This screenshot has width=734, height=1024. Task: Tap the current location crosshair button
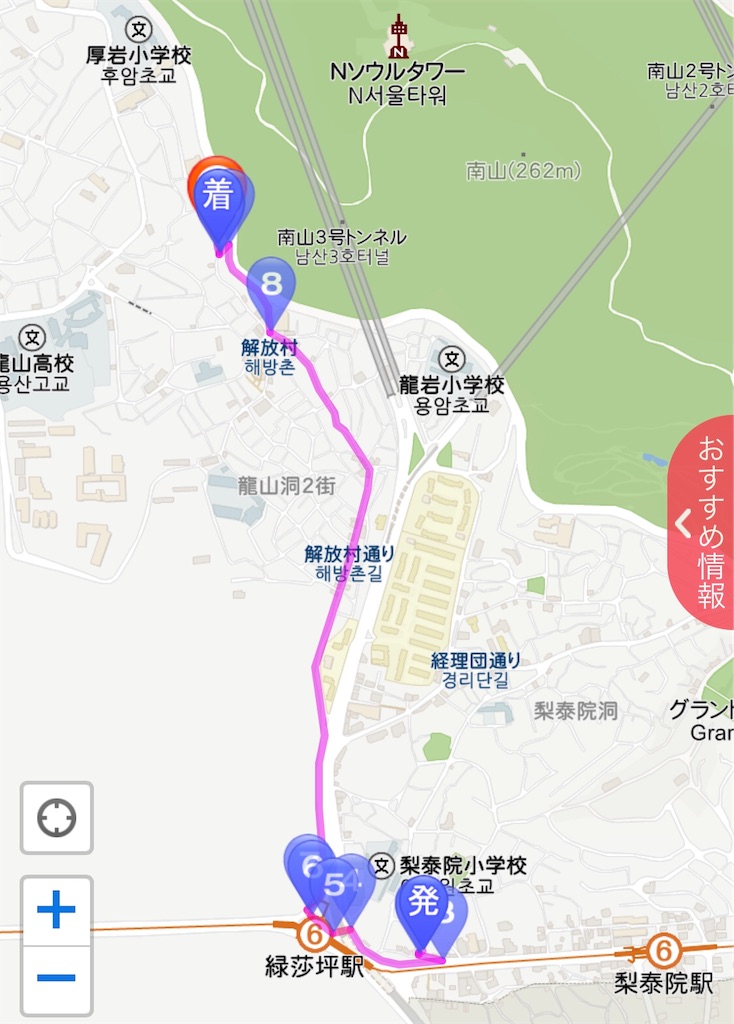click(x=58, y=816)
